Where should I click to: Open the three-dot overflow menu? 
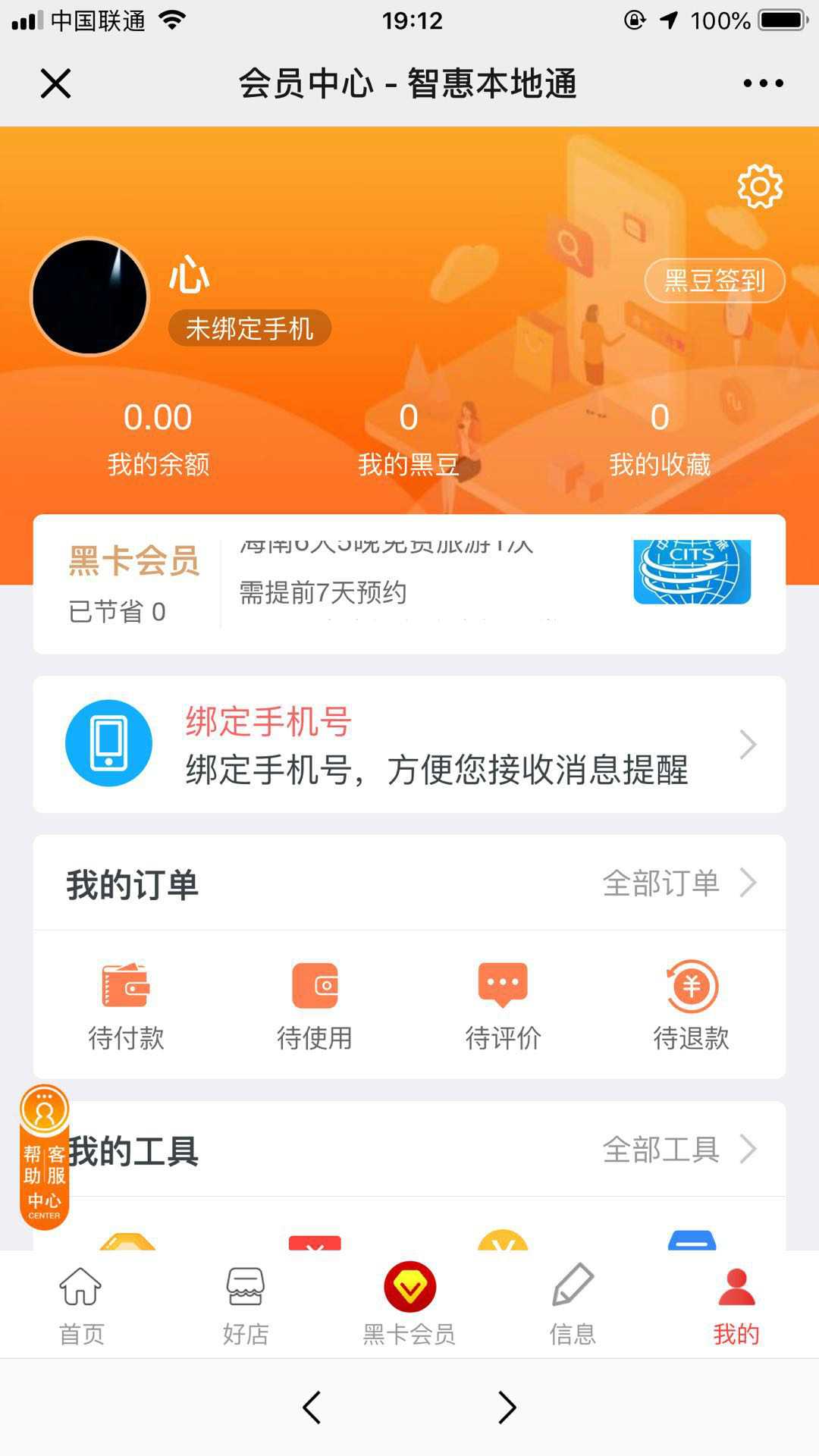point(763,83)
